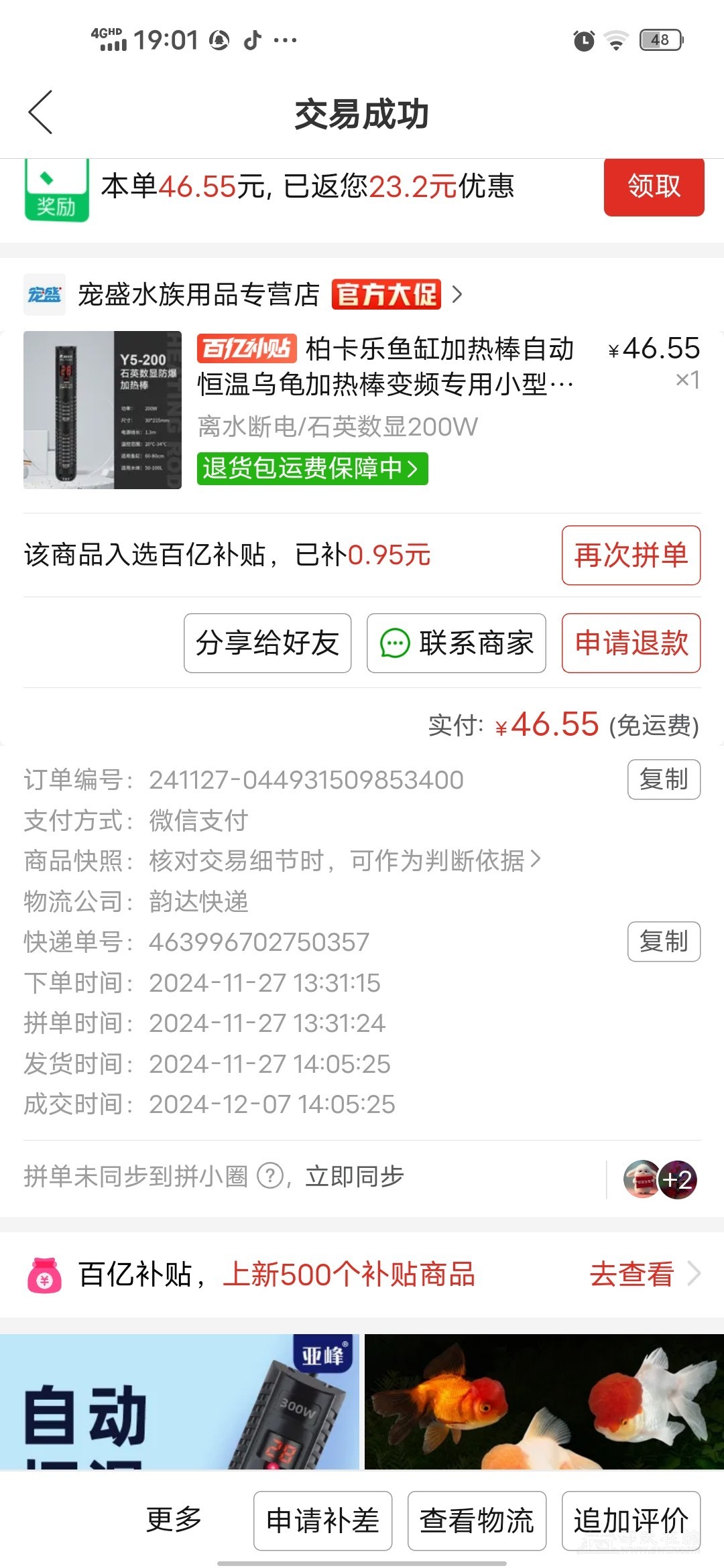This screenshot has height=1568, width=724.
Task: Claim the reward with 领取 button
Action: click(654, 186)
